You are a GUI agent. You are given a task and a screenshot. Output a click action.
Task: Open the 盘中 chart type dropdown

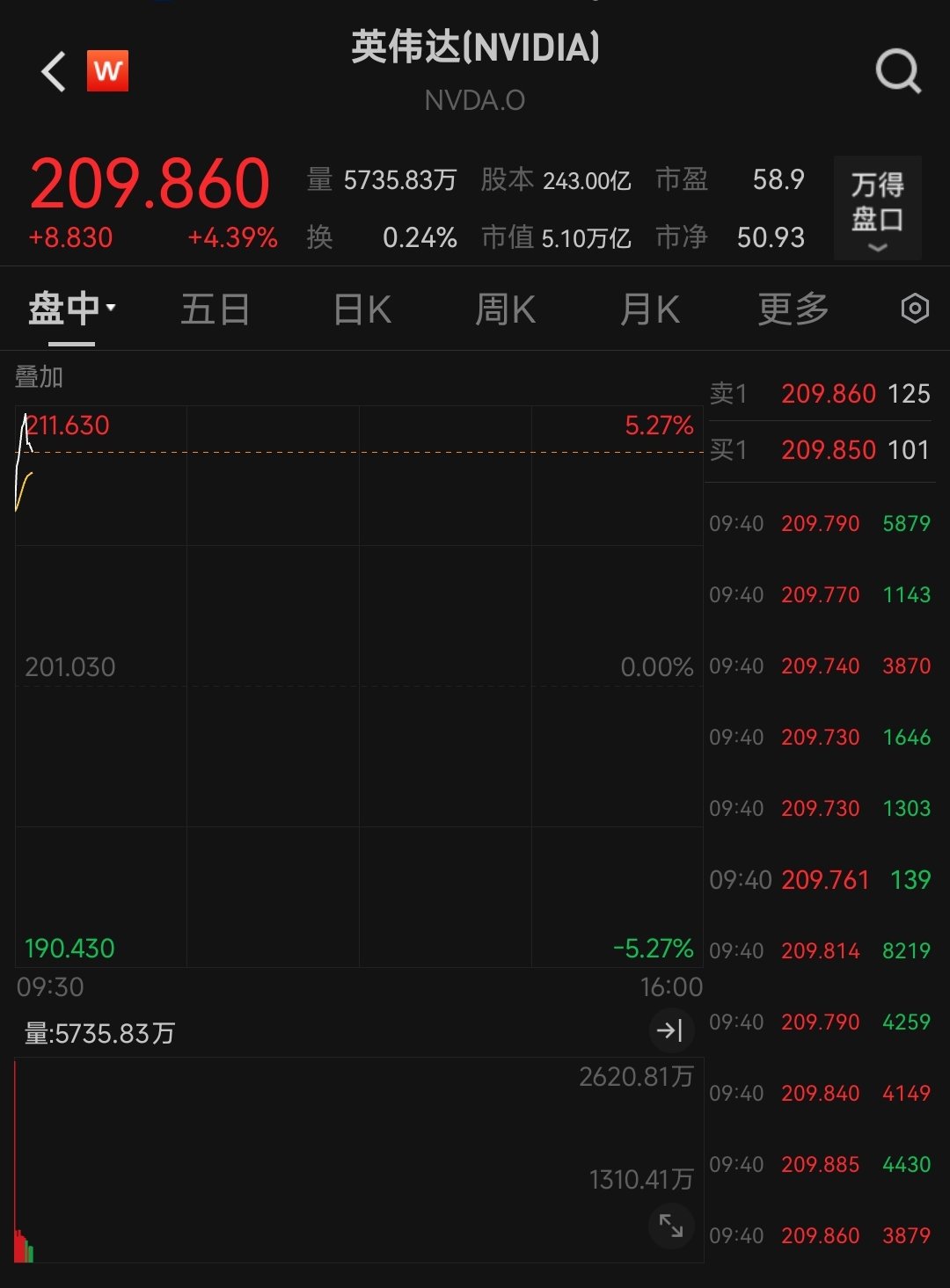[x=69, y=309]
